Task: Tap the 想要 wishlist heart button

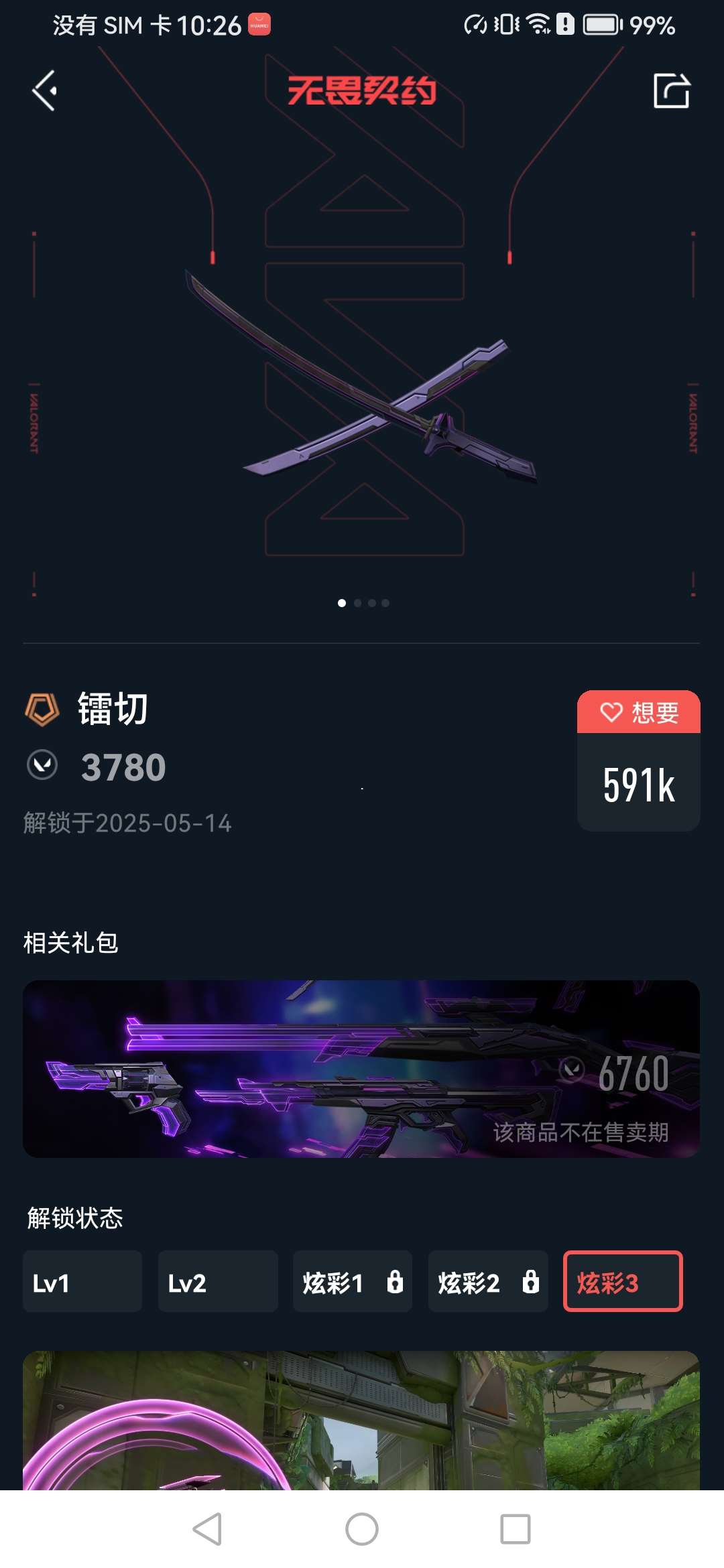Action: [638, 712]
